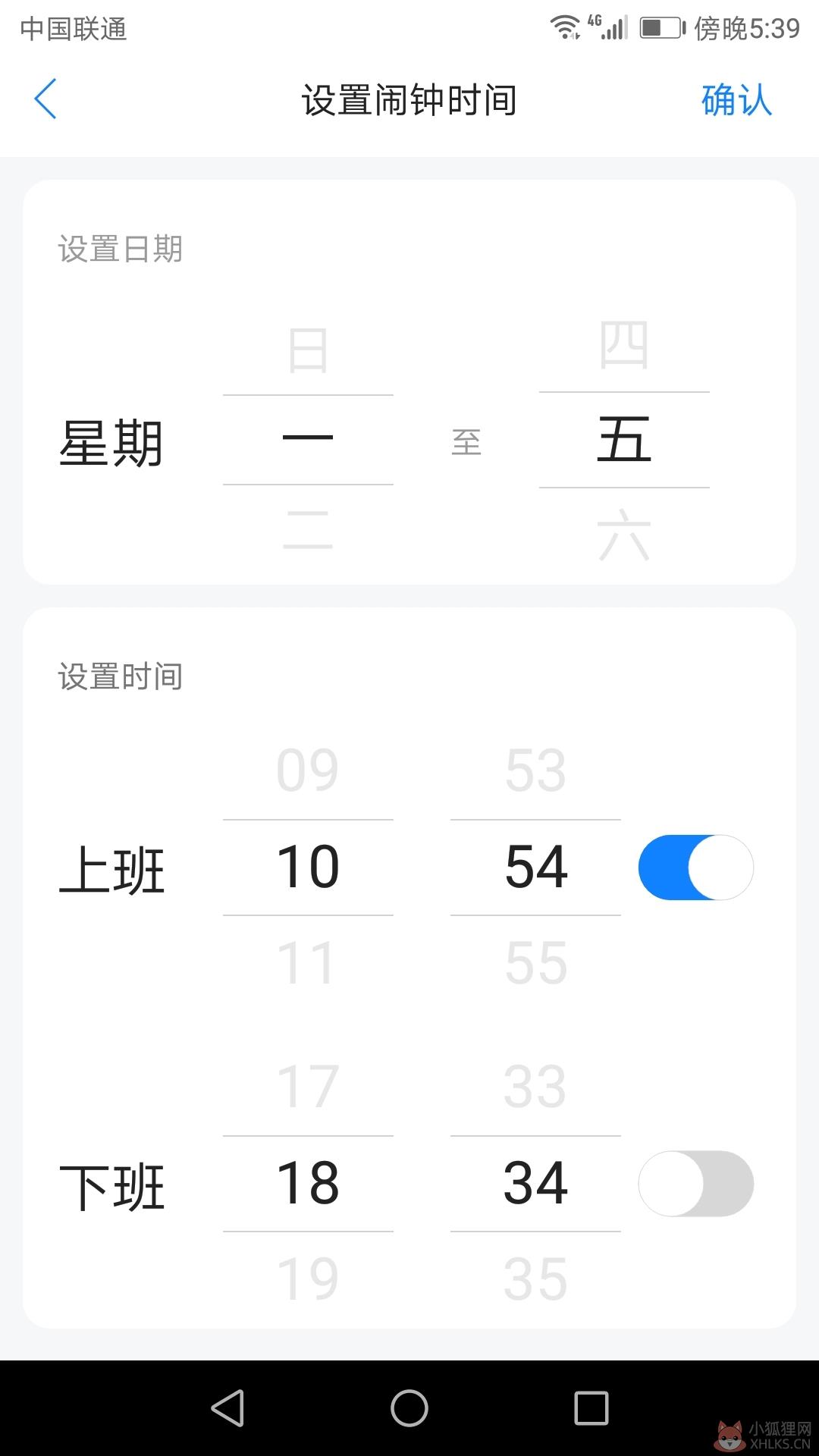Screen dimensions: 819x1456
Task: Go back using the top-left arrow
Action: point(45,99)
